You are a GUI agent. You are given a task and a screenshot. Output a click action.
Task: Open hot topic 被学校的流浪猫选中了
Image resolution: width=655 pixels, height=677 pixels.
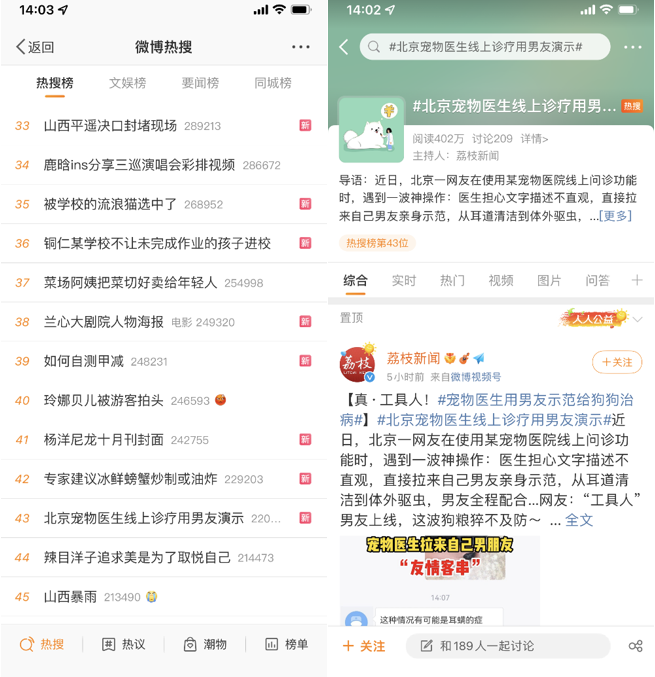pyautogui.click(x=110, y=204)
